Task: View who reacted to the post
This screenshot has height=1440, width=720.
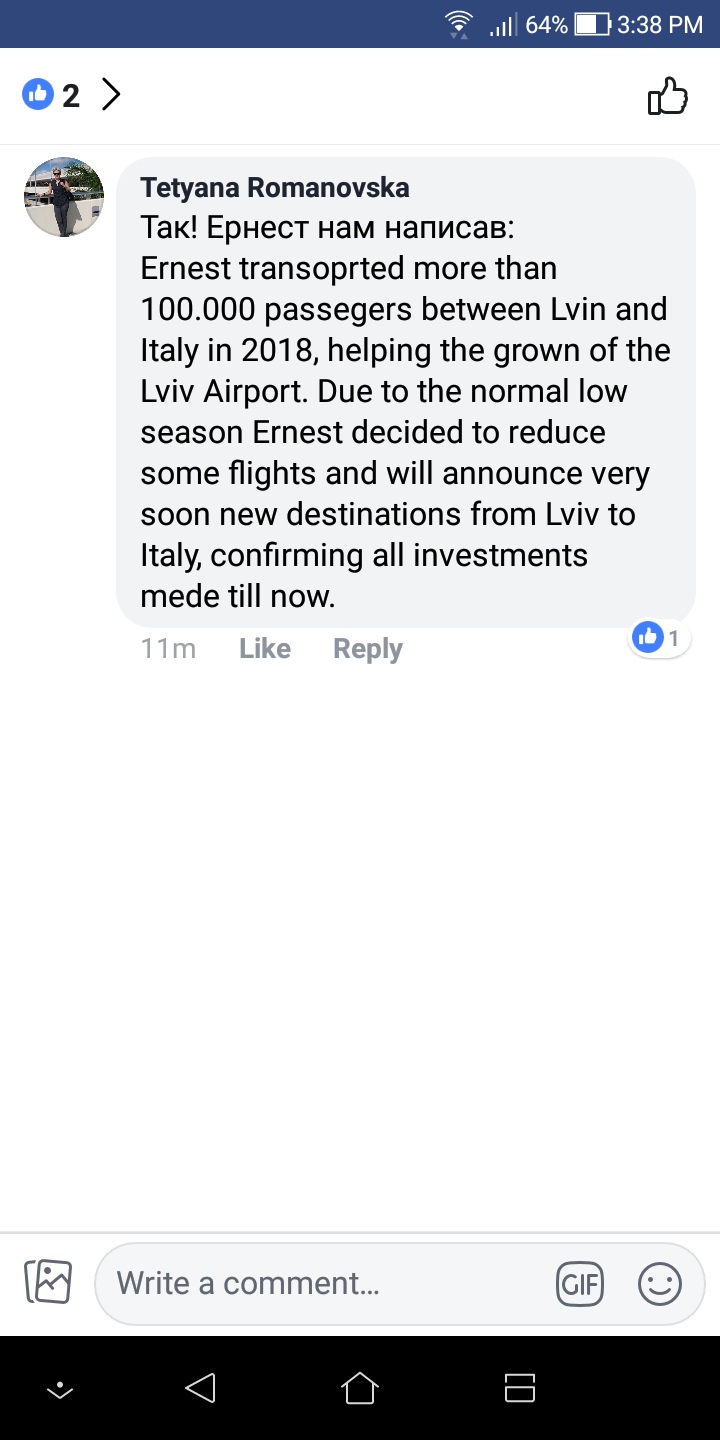Action: [x=70, y=96]
